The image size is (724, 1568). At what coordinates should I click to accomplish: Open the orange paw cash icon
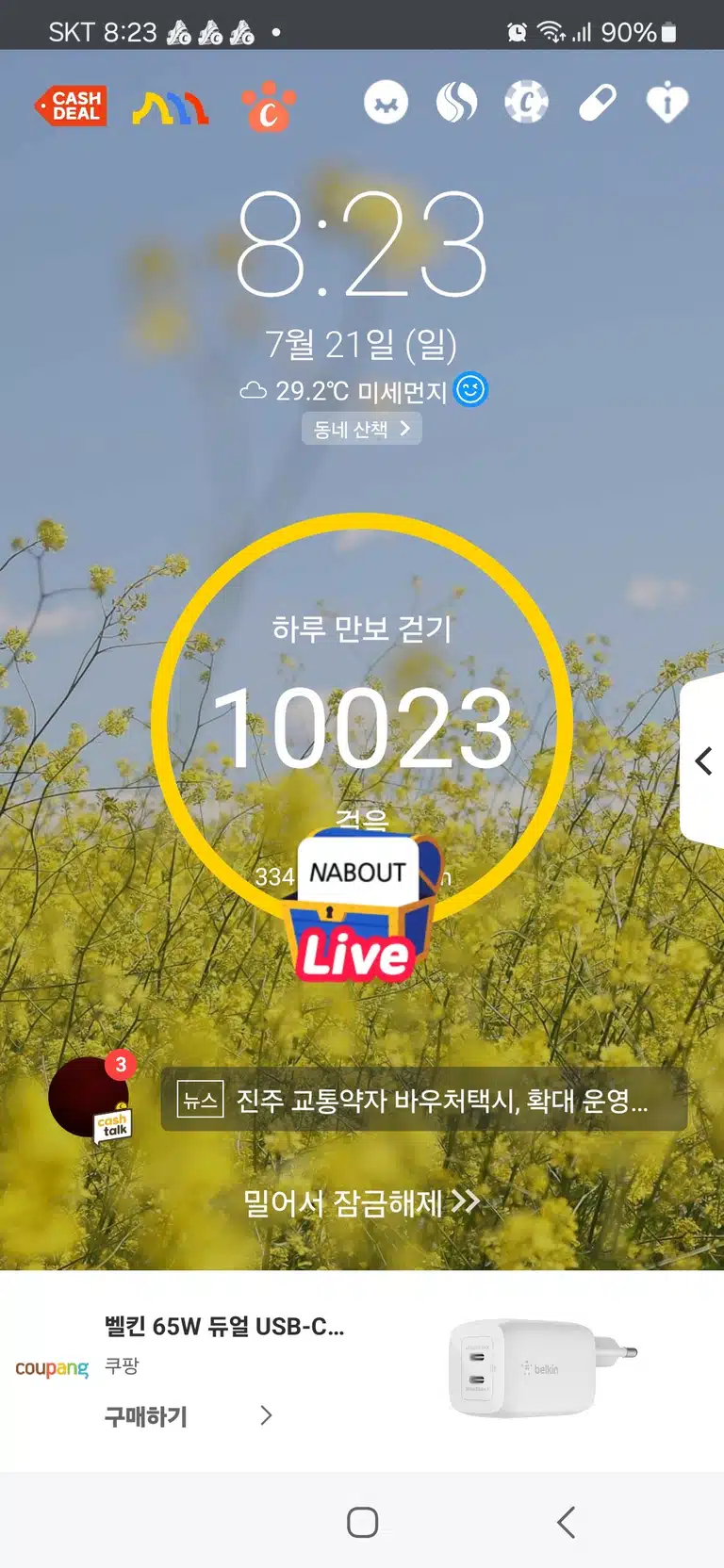tap(268, 106)
